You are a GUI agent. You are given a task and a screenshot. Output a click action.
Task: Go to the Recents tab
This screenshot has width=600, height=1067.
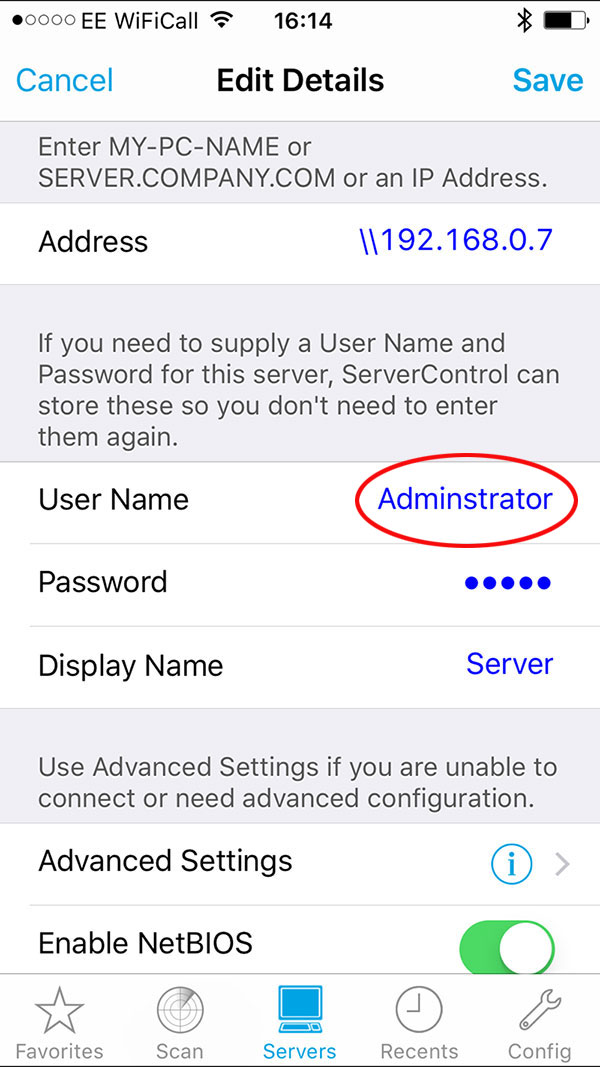point(419,1023)
